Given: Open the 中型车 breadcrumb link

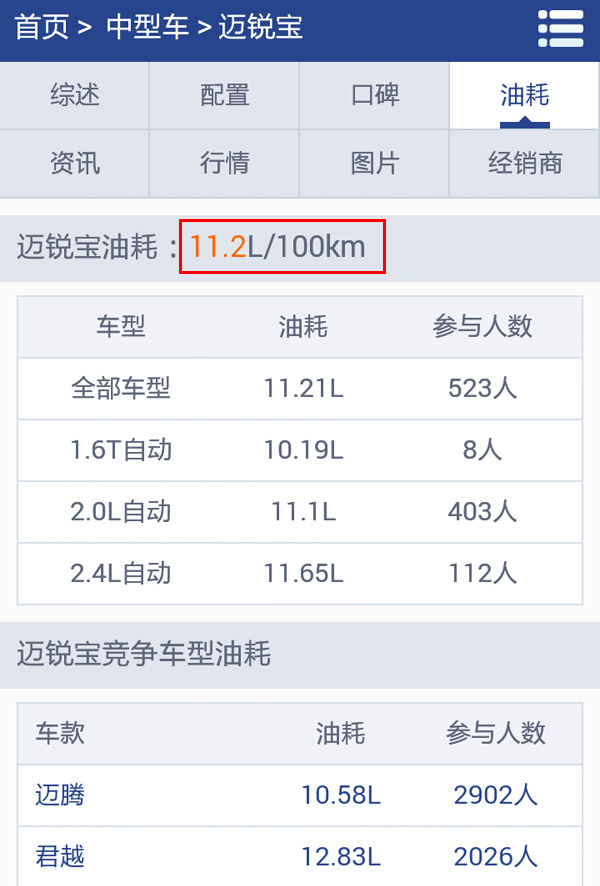Looking at the screenshot, I should (x=147, y=28).
